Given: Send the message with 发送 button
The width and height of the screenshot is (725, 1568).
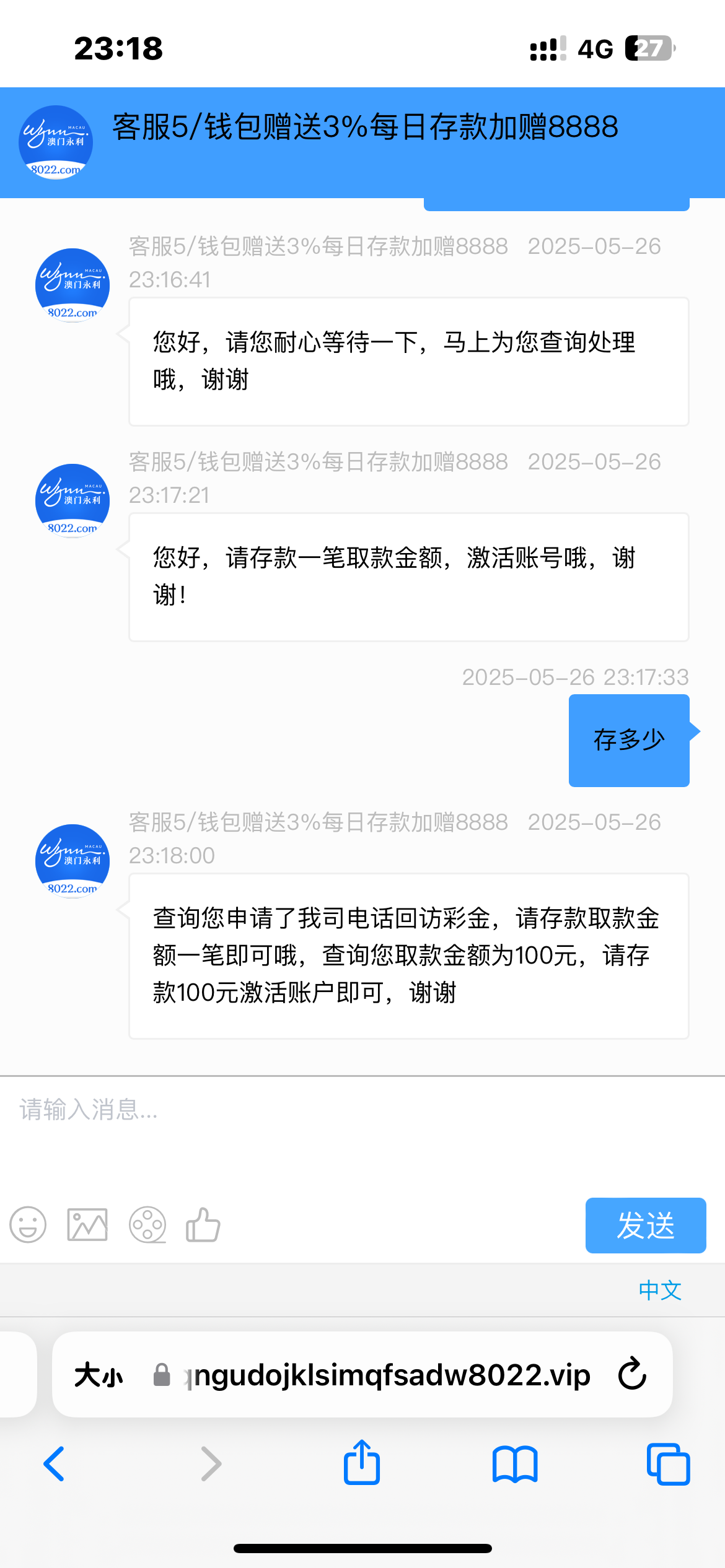Looking at the screenshot, I should tap(645, 1226).
